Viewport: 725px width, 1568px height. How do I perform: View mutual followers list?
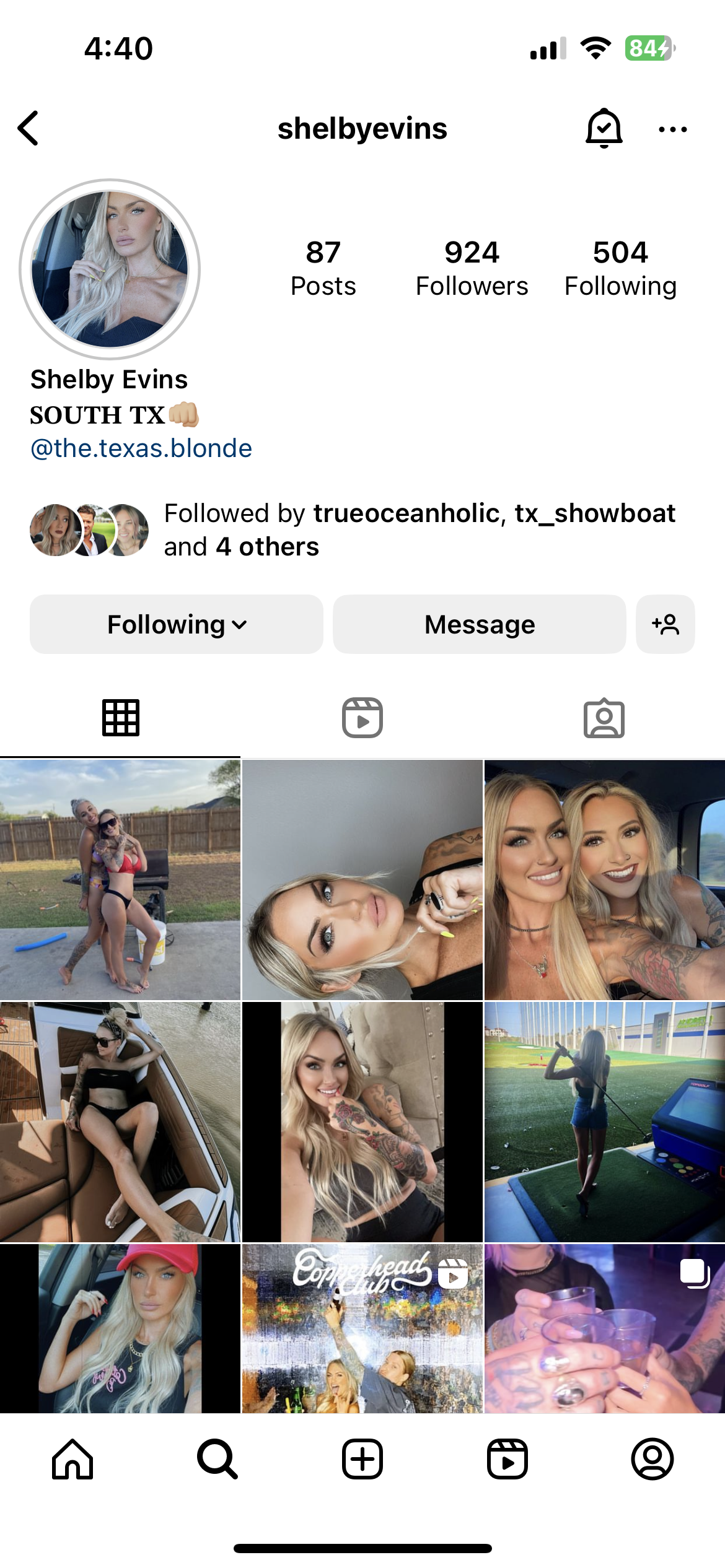coord(419,530)
